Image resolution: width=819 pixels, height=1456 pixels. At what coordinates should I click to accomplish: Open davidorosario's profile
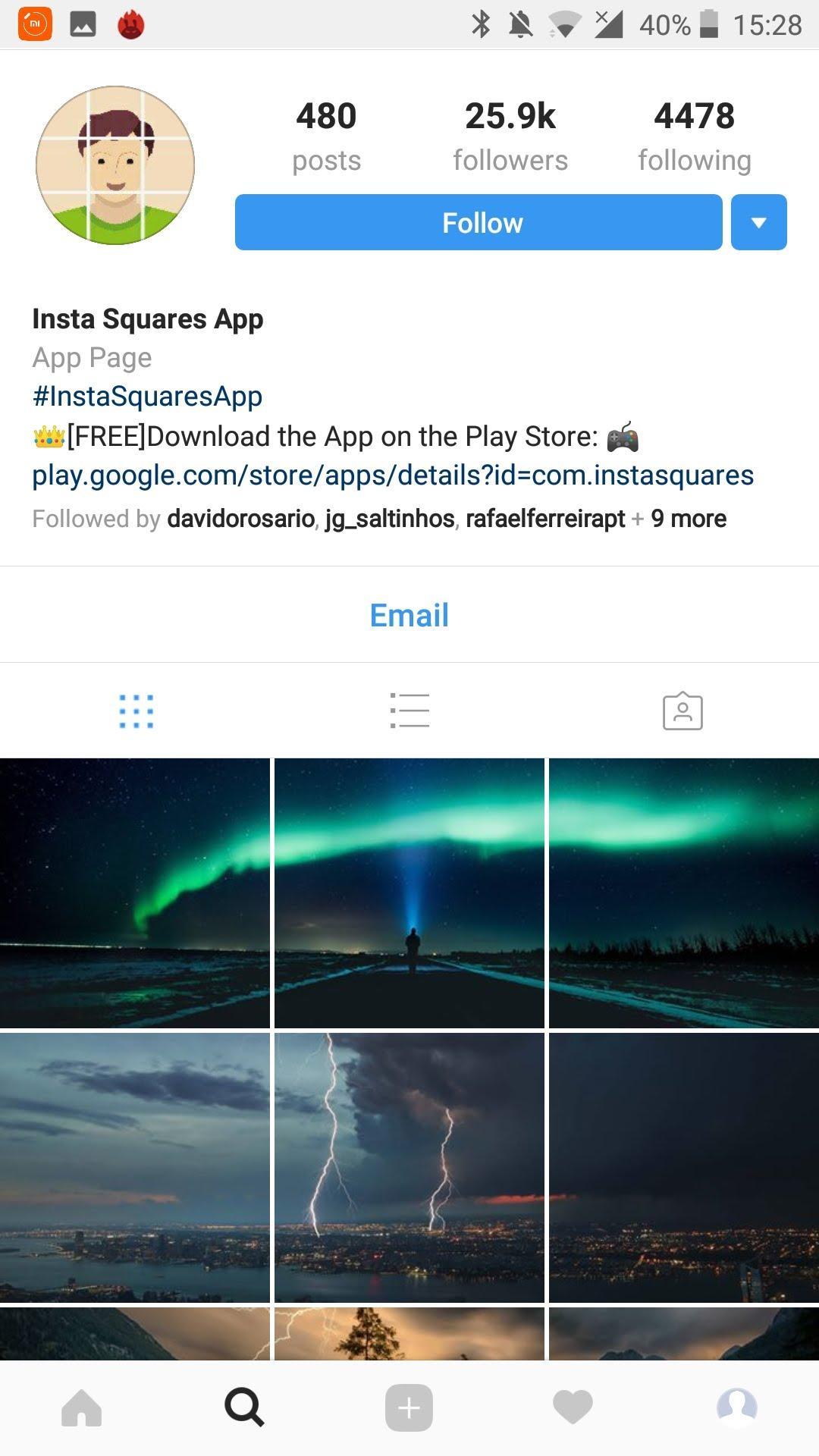[x=240, y=519]
